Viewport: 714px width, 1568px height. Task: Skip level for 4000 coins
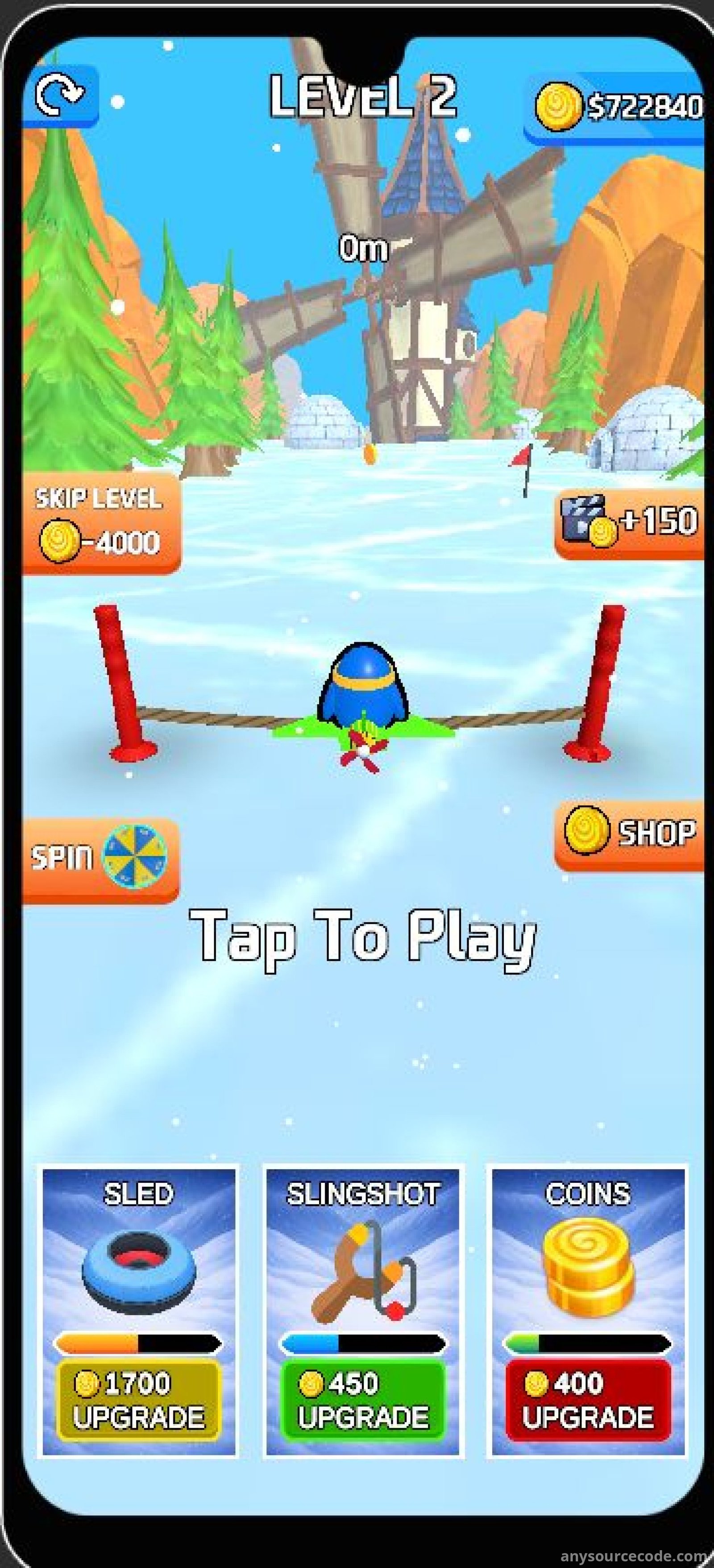tap(101, 523)
